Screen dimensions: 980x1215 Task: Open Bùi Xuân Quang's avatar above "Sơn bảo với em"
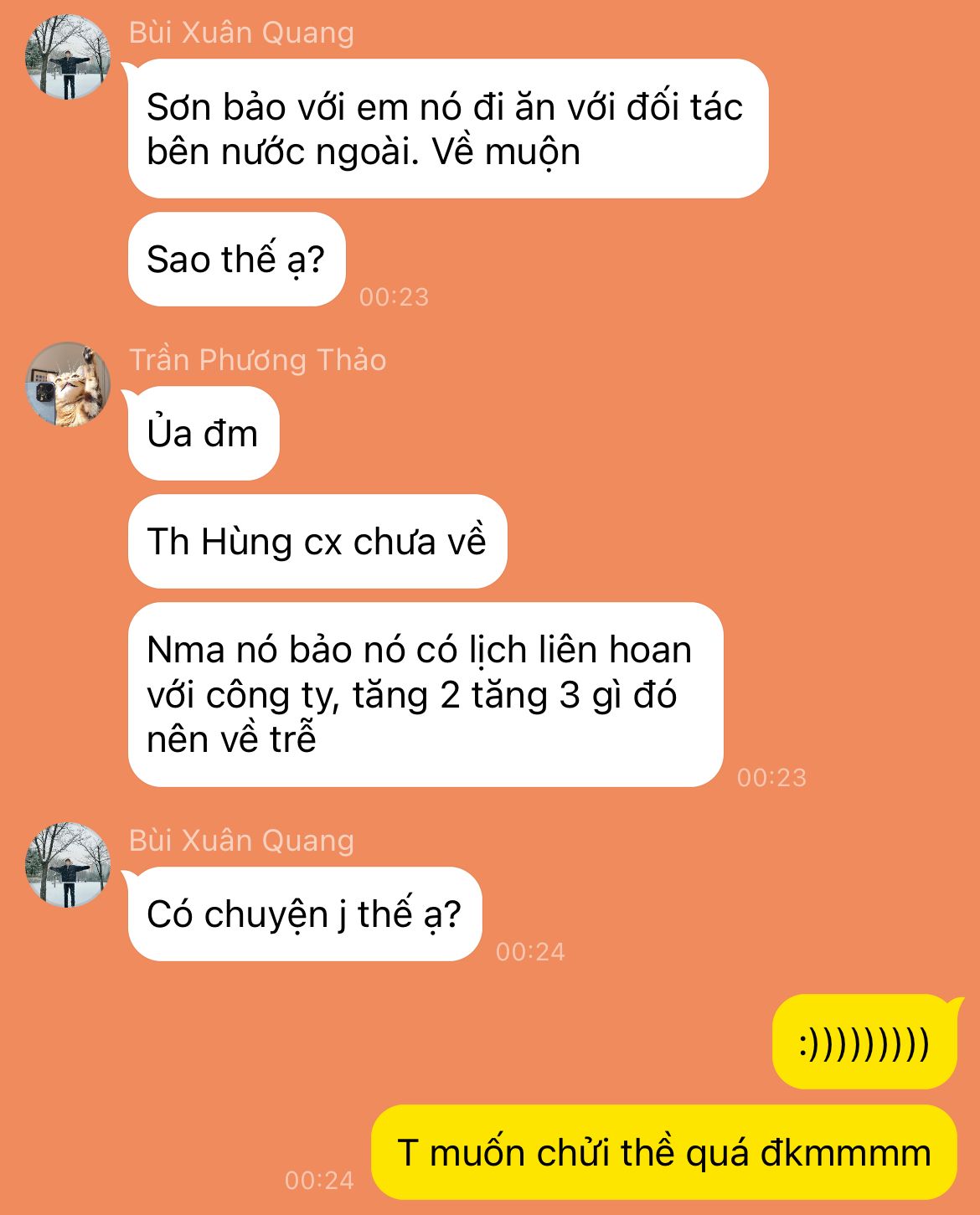click(x=68, y=57)
